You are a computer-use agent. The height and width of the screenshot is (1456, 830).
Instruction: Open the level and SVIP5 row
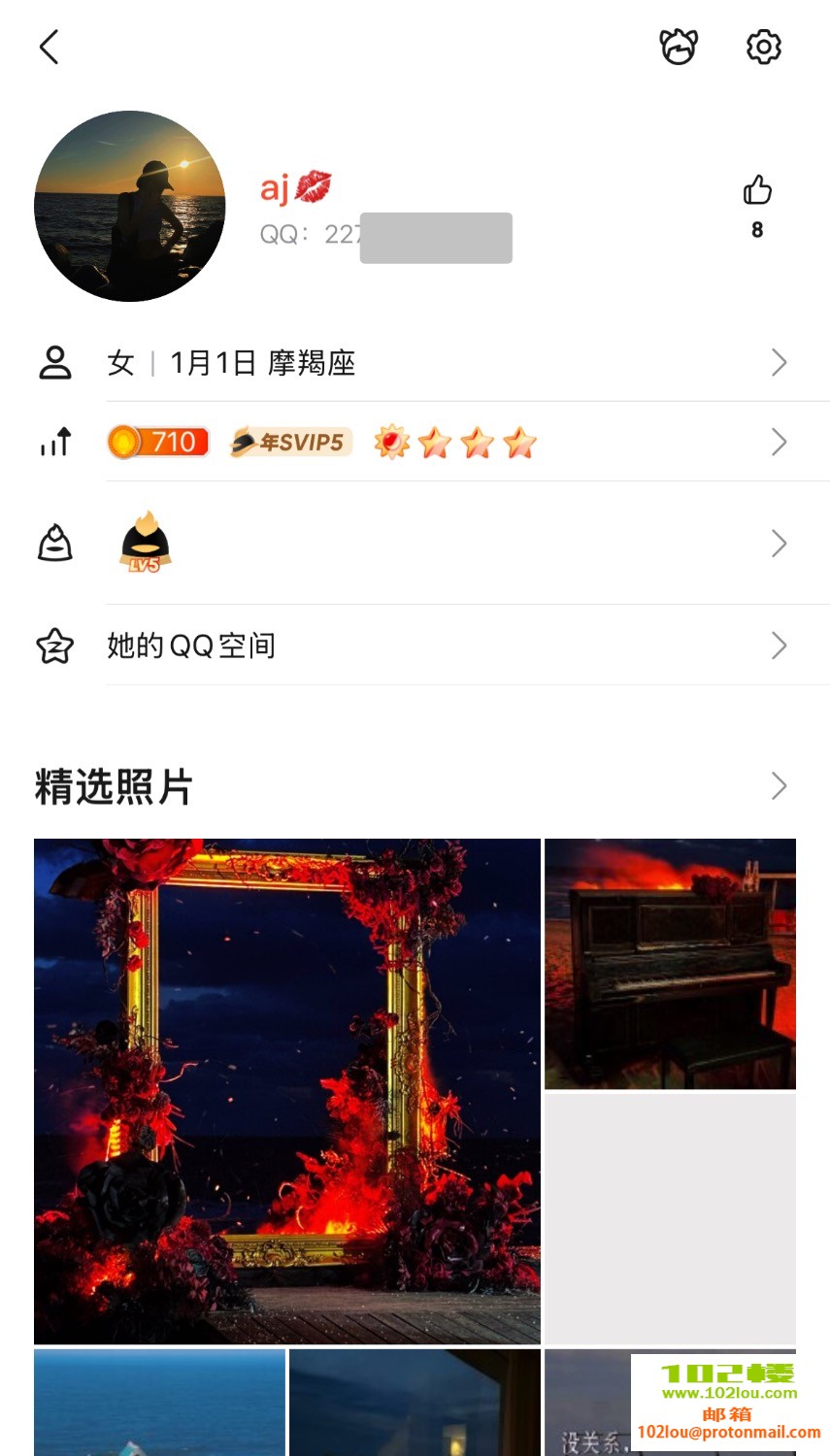(447, 443)
